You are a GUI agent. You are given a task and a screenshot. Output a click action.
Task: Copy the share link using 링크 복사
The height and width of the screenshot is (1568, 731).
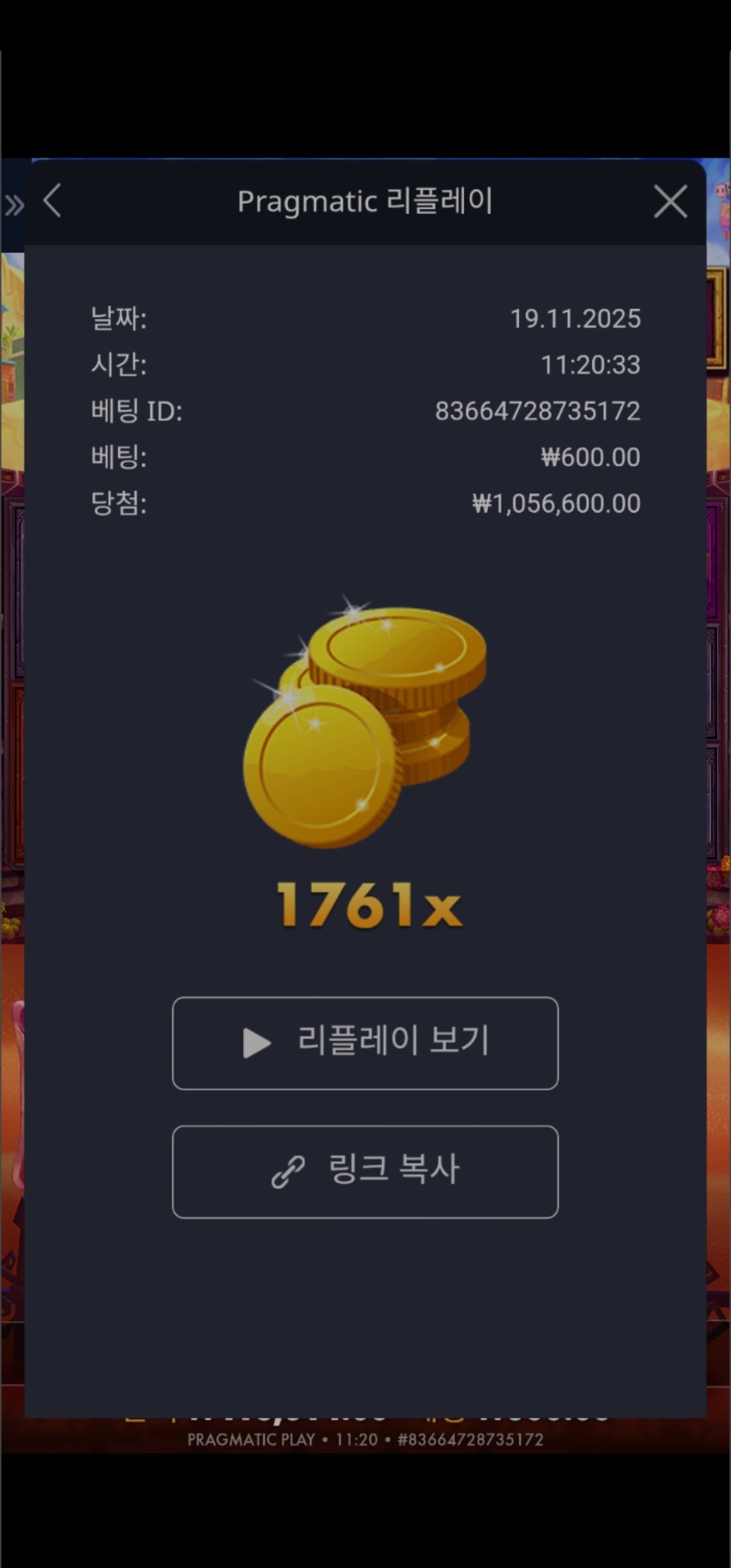coord(365,1172)
